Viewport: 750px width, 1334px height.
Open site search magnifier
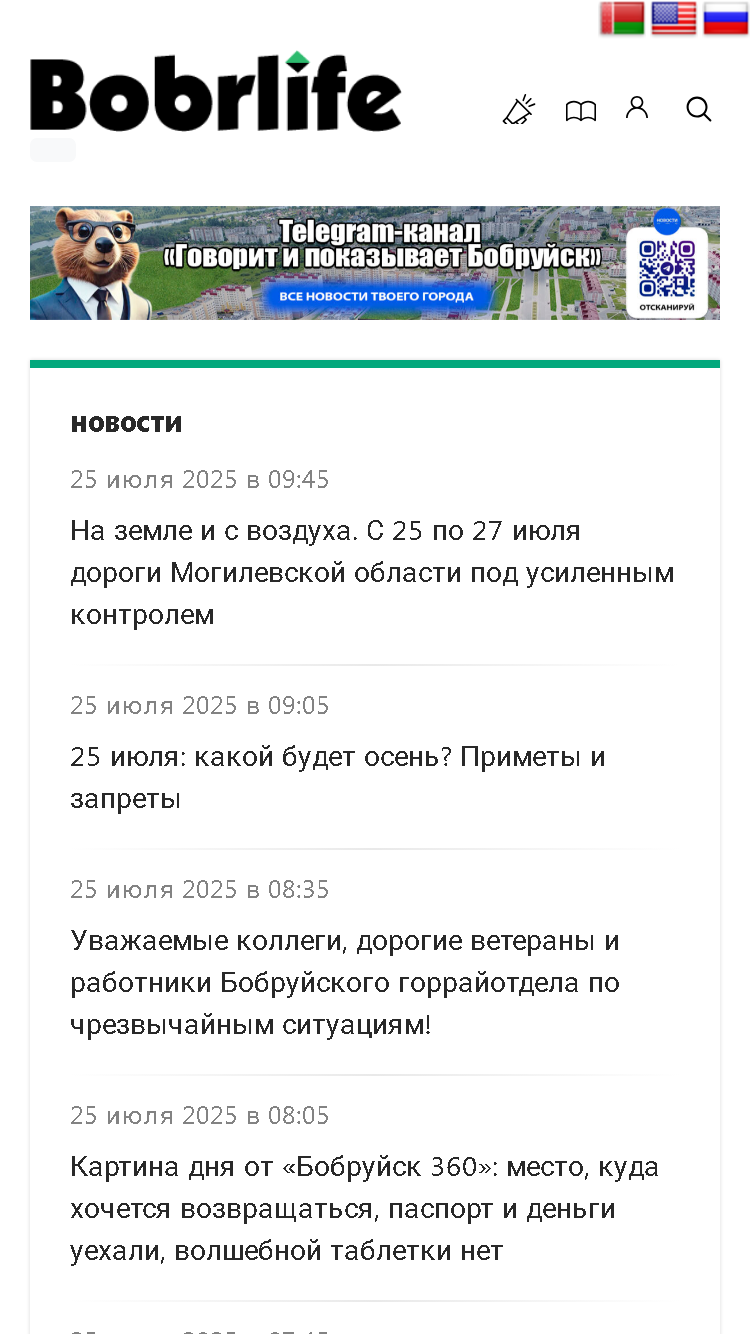point(699,109)
